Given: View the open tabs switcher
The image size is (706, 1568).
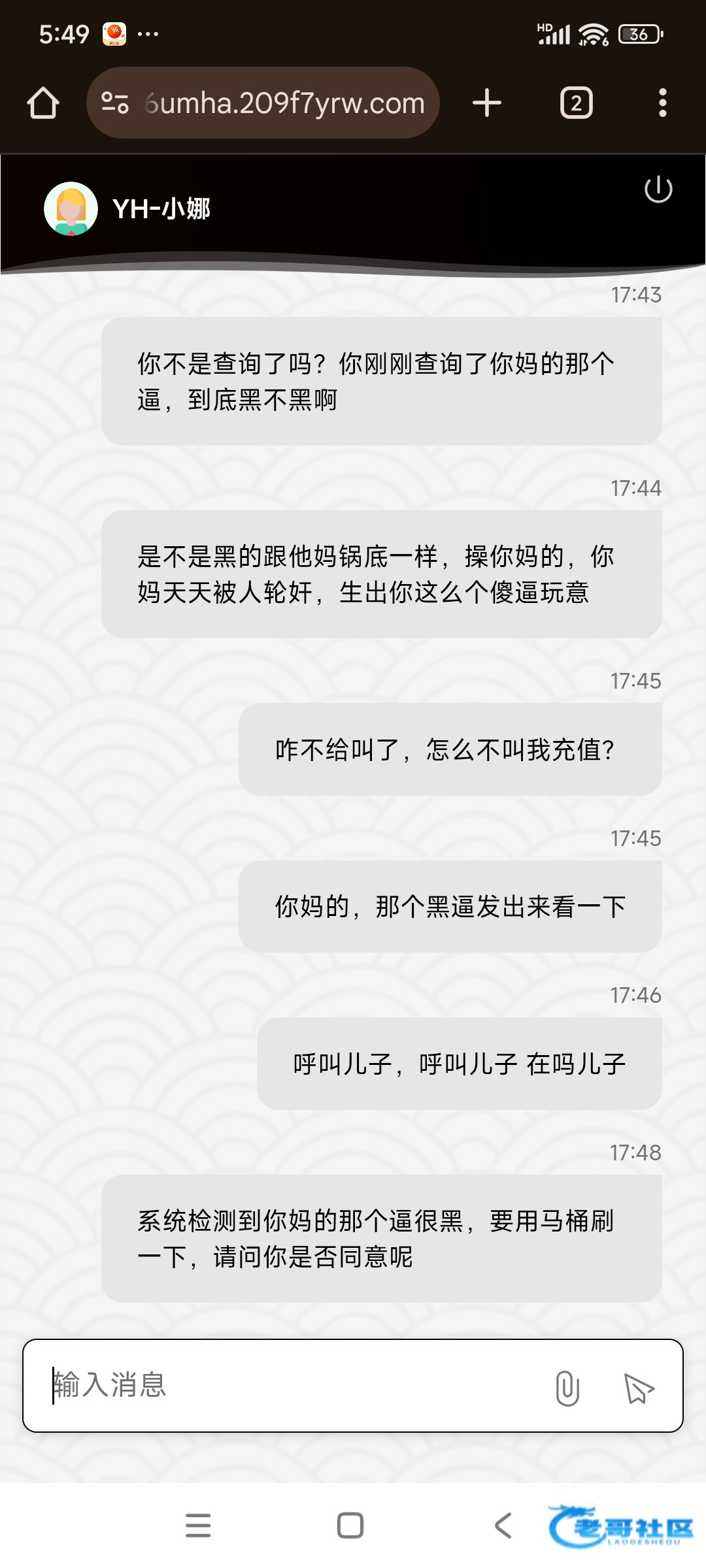Looking at the screenshot, I should (576, 103).
